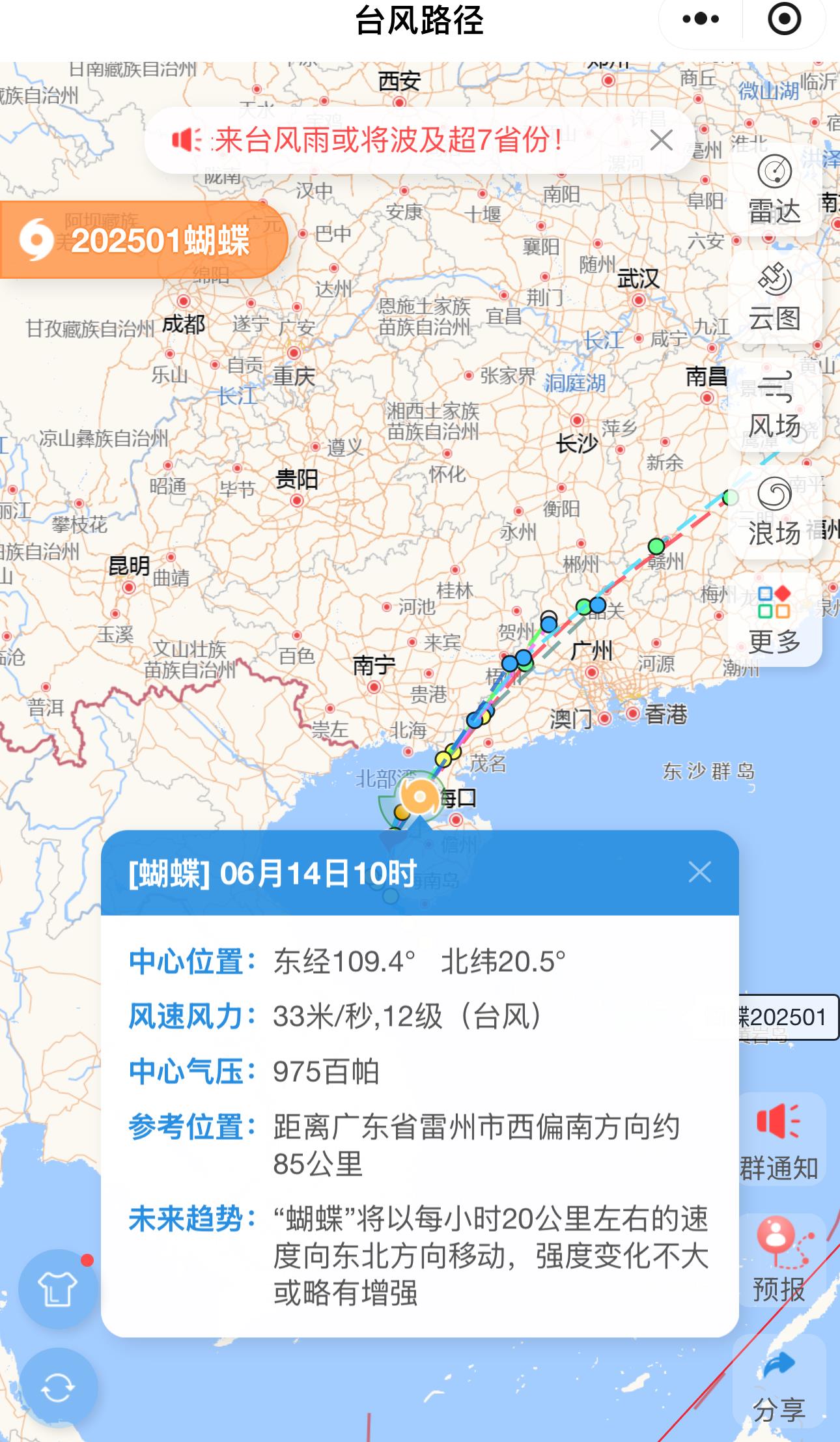Viewport: 840px width, 1442px height.
Task: Enable the 浪场 wave field layer
Action: (x=774, y=512)
